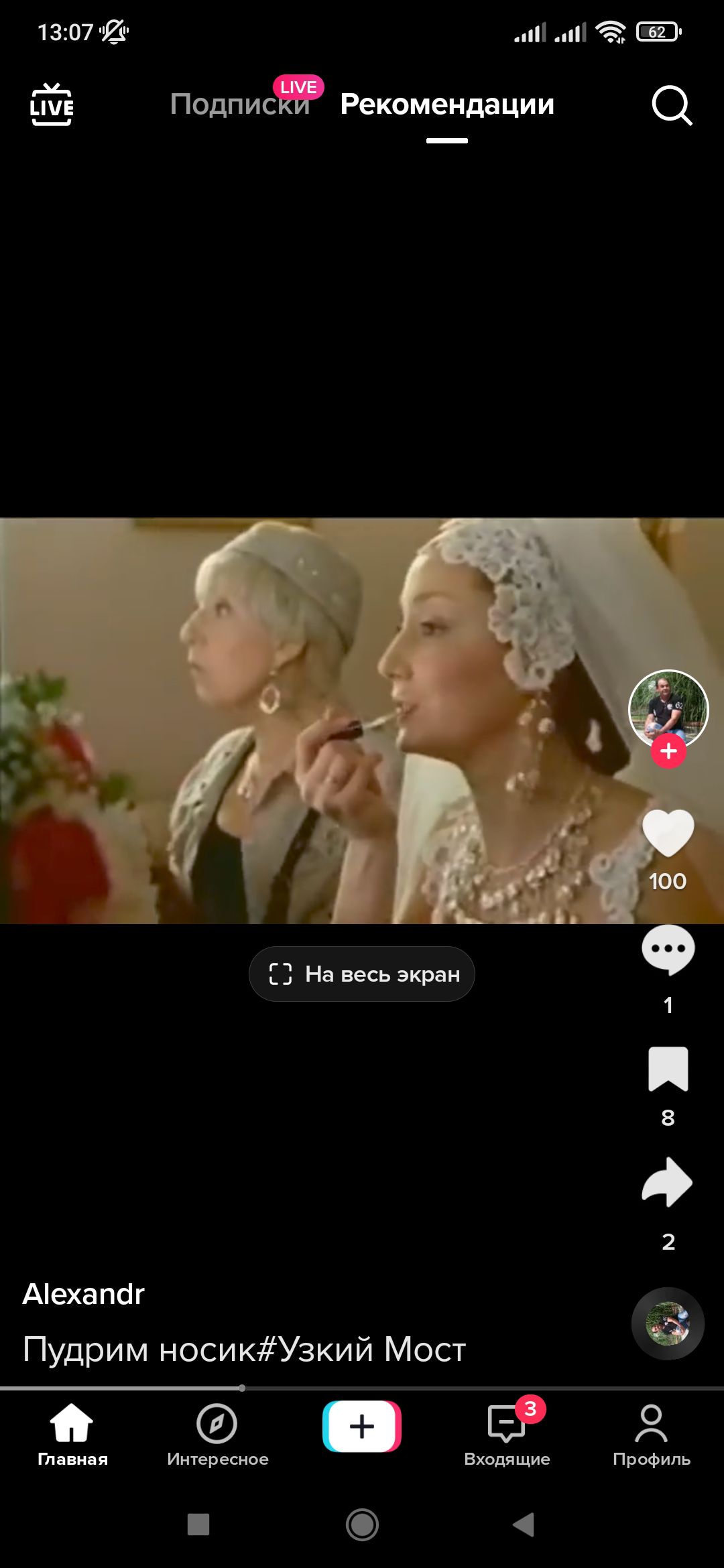Create a new video with the plus button
Screen dimensions: 724x1568
point(362,1426)
